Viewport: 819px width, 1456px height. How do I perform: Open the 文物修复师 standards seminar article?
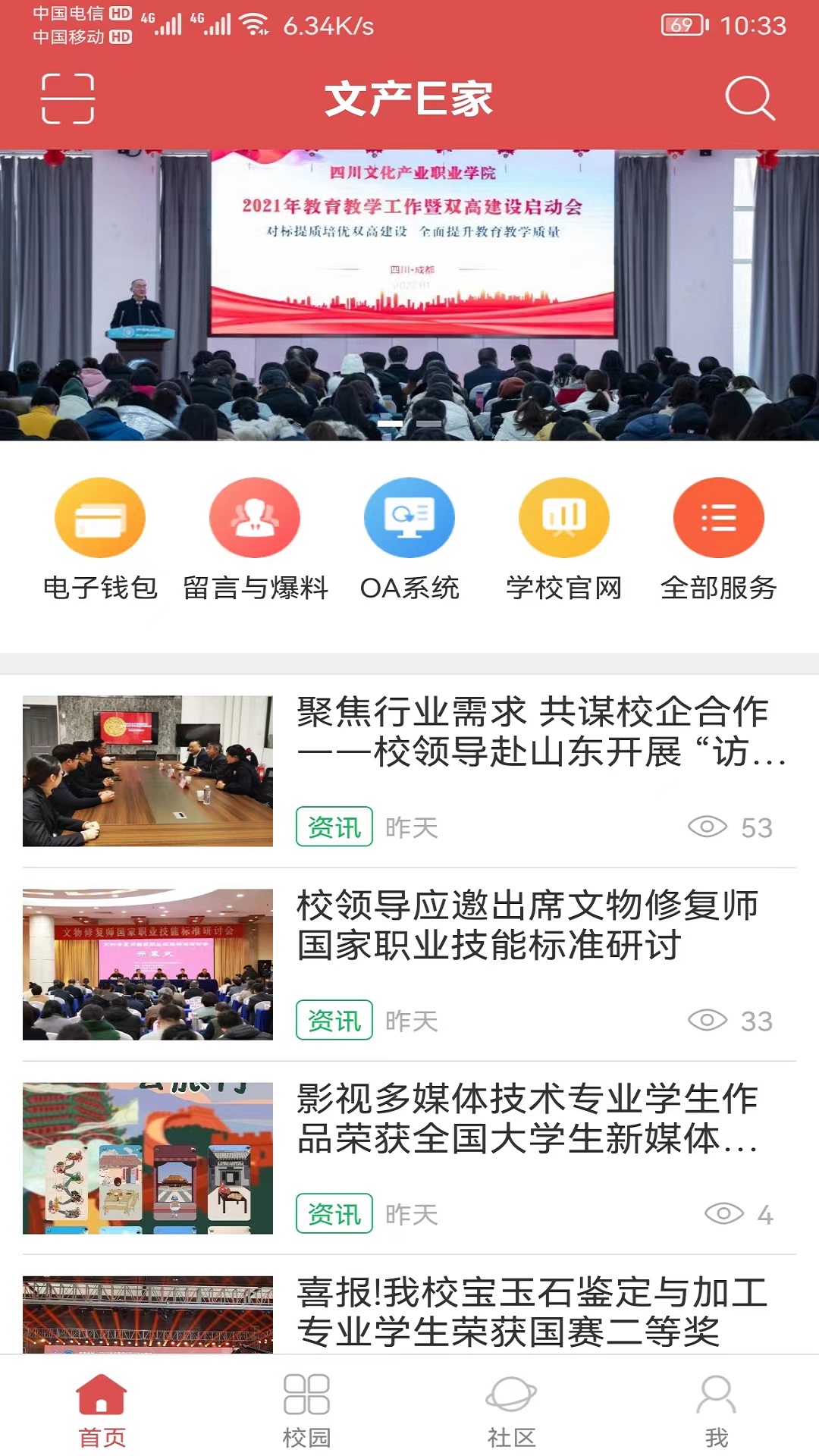pyautogui.click(x=527, y=926)
